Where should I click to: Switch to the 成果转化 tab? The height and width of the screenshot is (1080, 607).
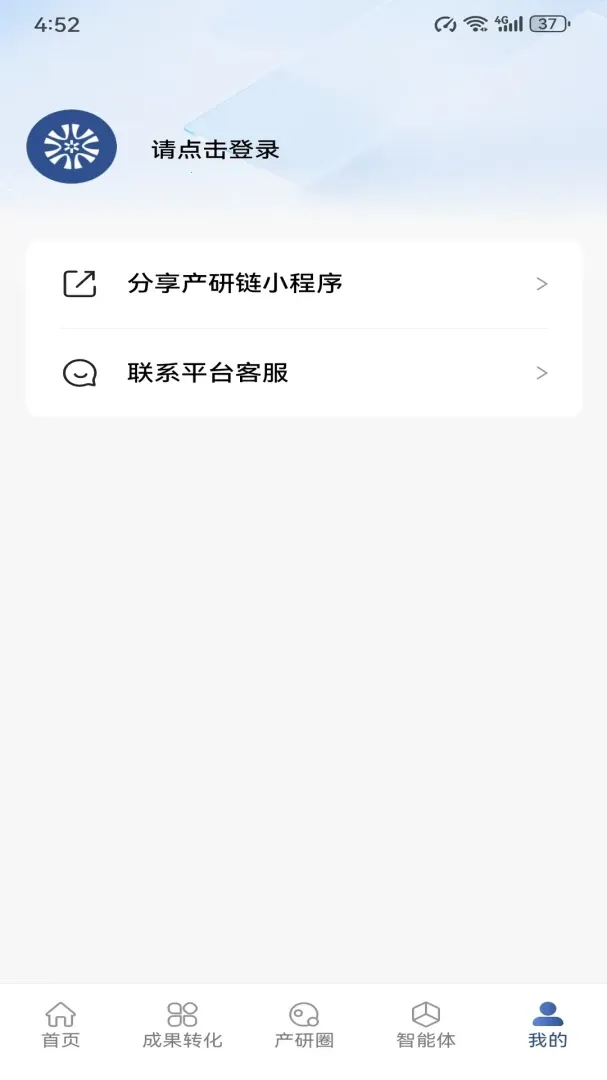[x=183, y=1026]
